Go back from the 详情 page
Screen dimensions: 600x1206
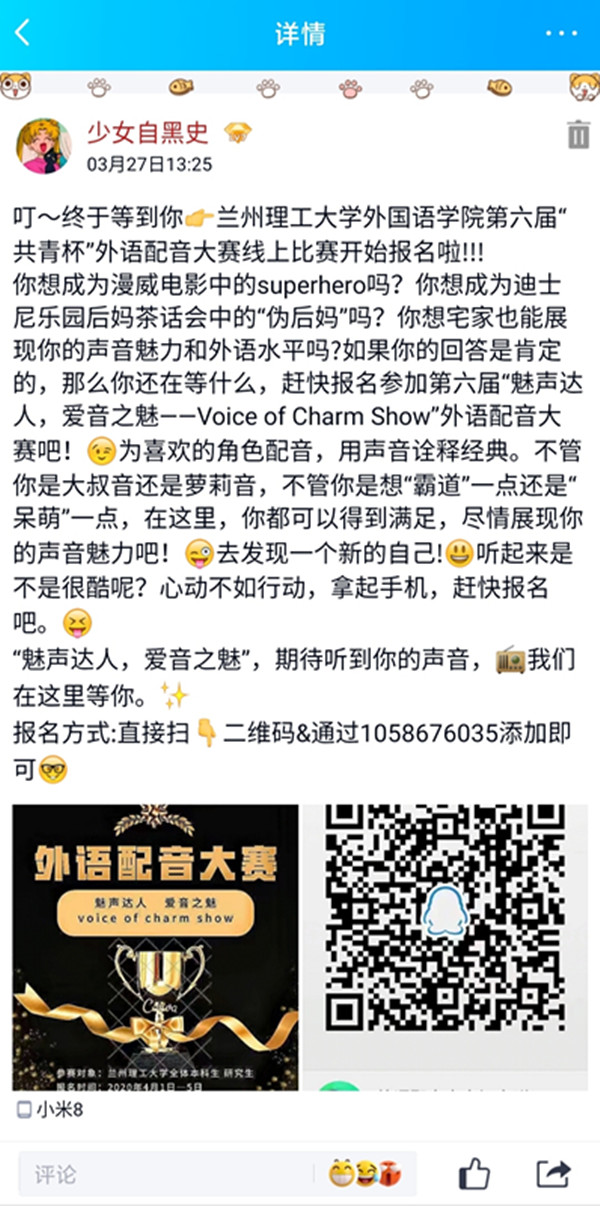pyautogui.click(x=22, y=33)
